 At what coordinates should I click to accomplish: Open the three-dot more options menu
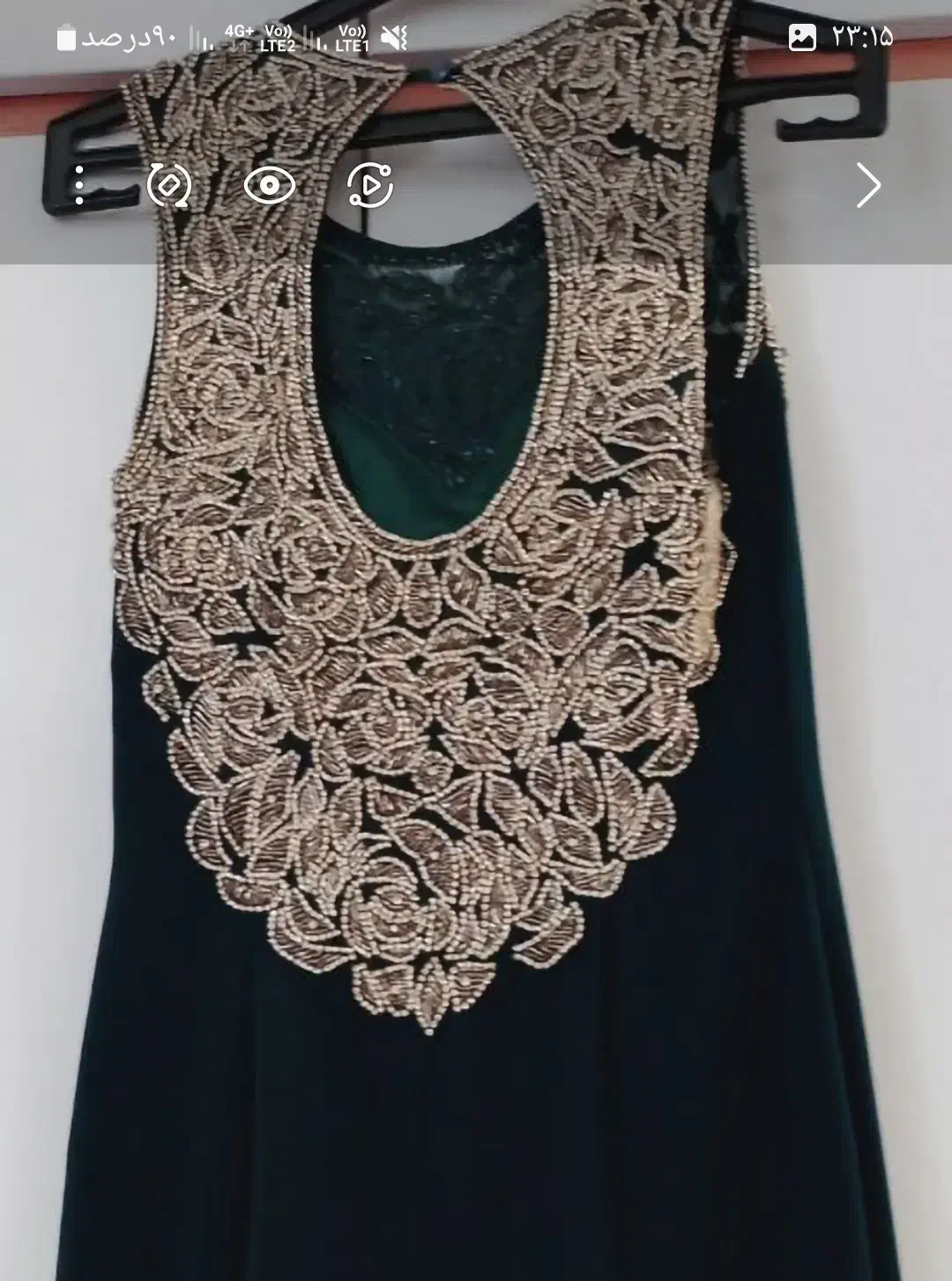coord(80,185)
